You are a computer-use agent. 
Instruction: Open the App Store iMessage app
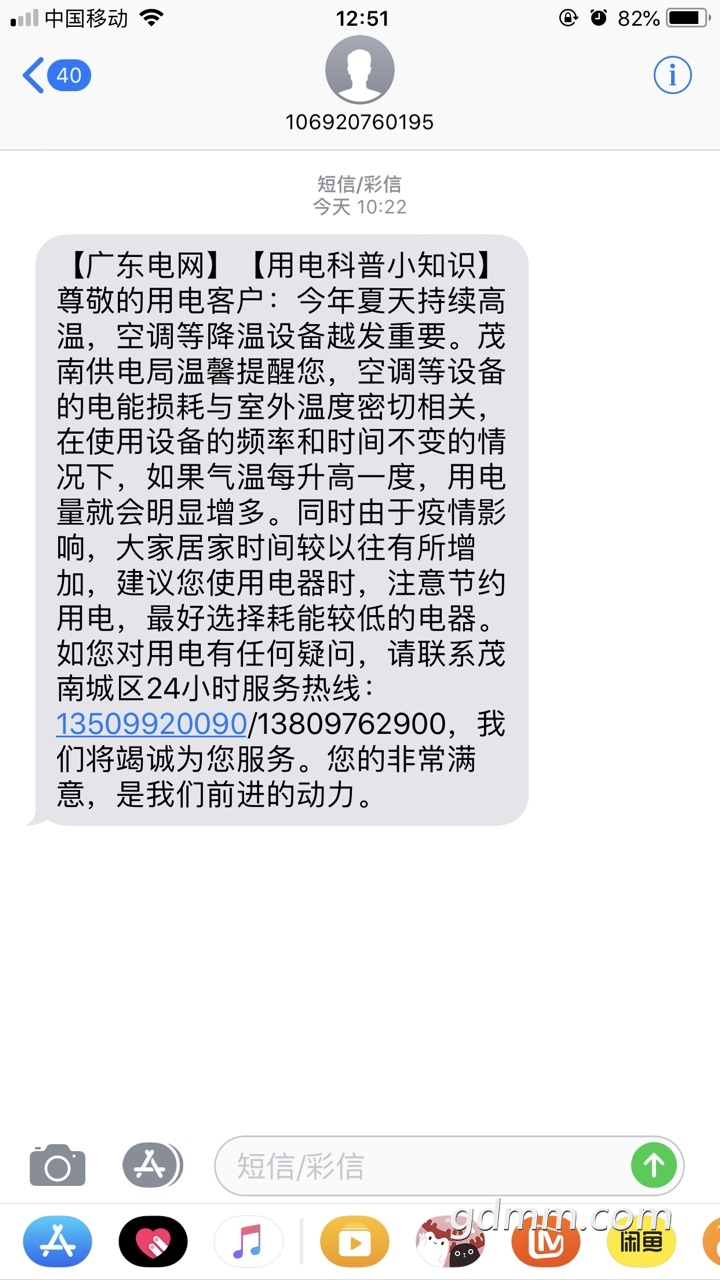[x=57, y=1243]
